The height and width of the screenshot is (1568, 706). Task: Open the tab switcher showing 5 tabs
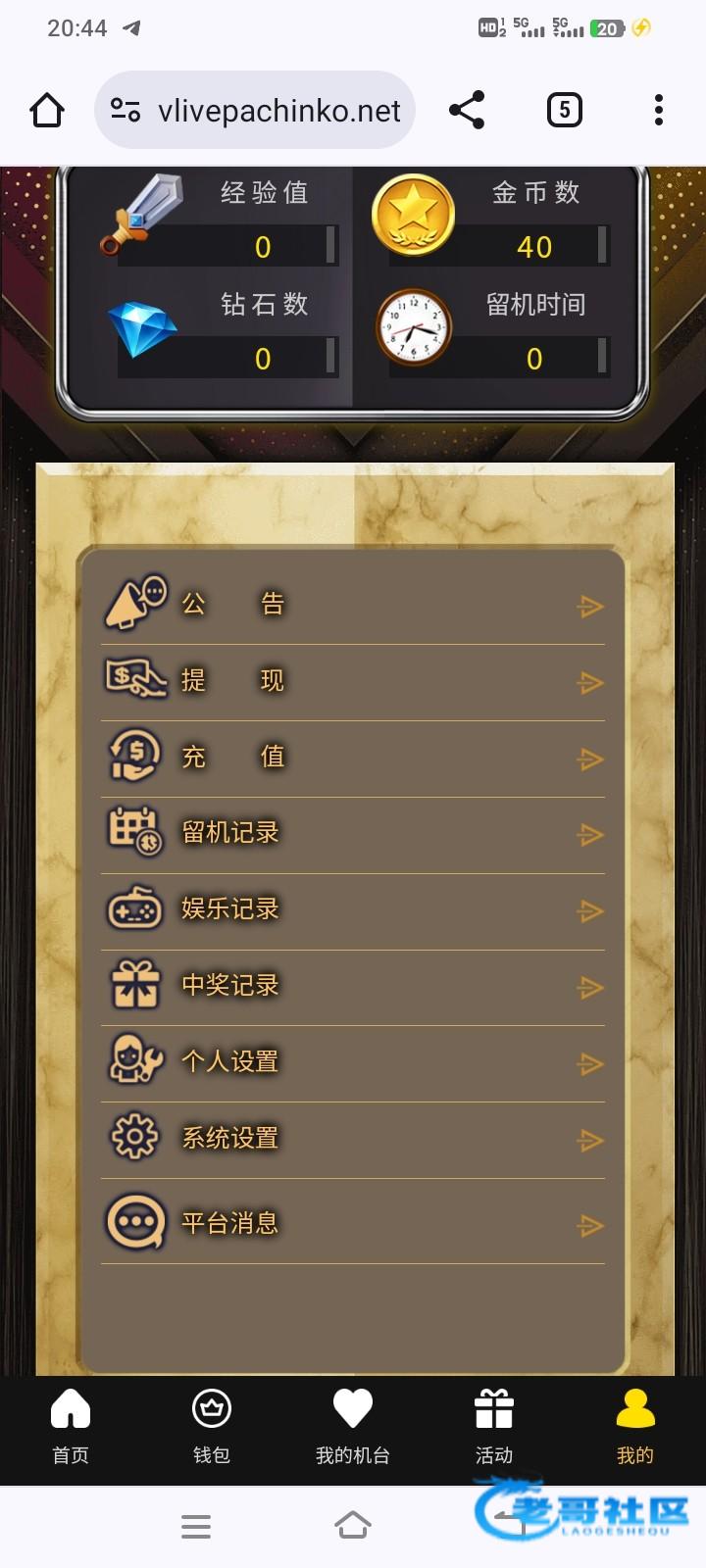tap(564, 110)
